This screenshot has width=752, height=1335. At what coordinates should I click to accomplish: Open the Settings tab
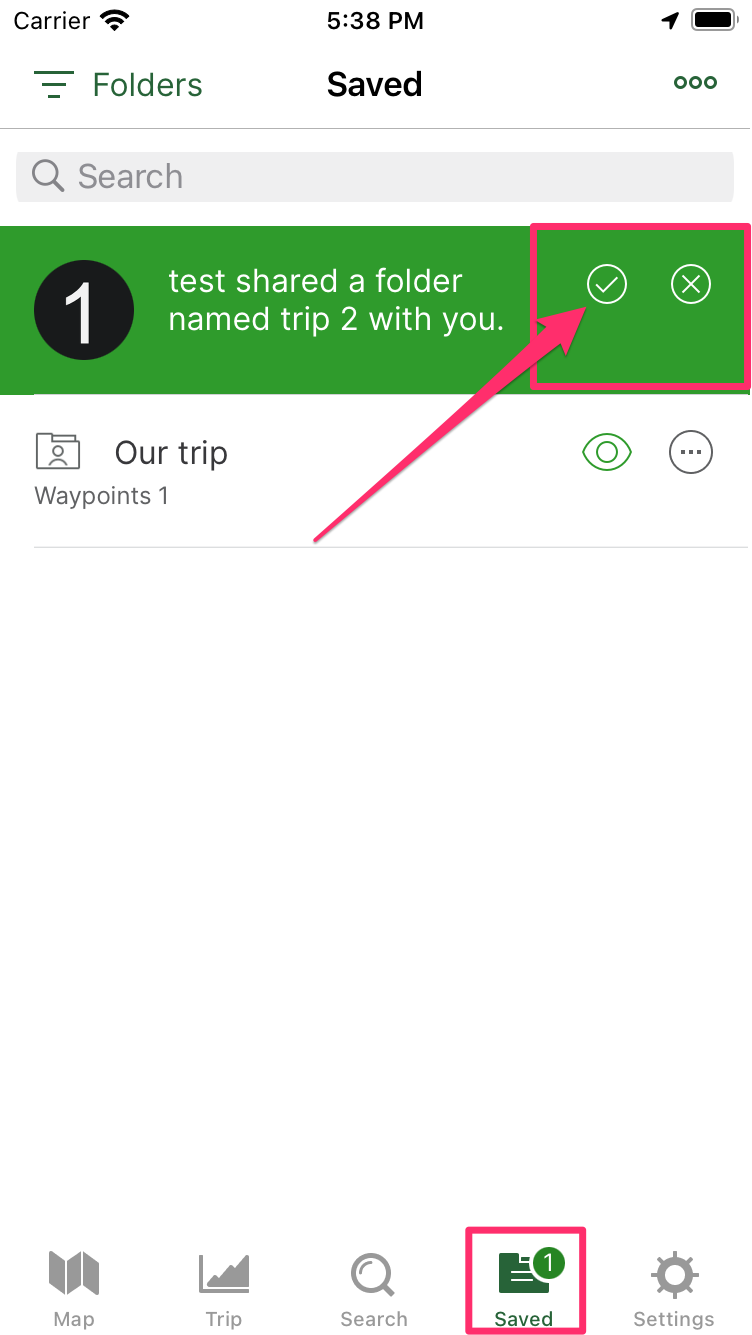pos(674,1288)
